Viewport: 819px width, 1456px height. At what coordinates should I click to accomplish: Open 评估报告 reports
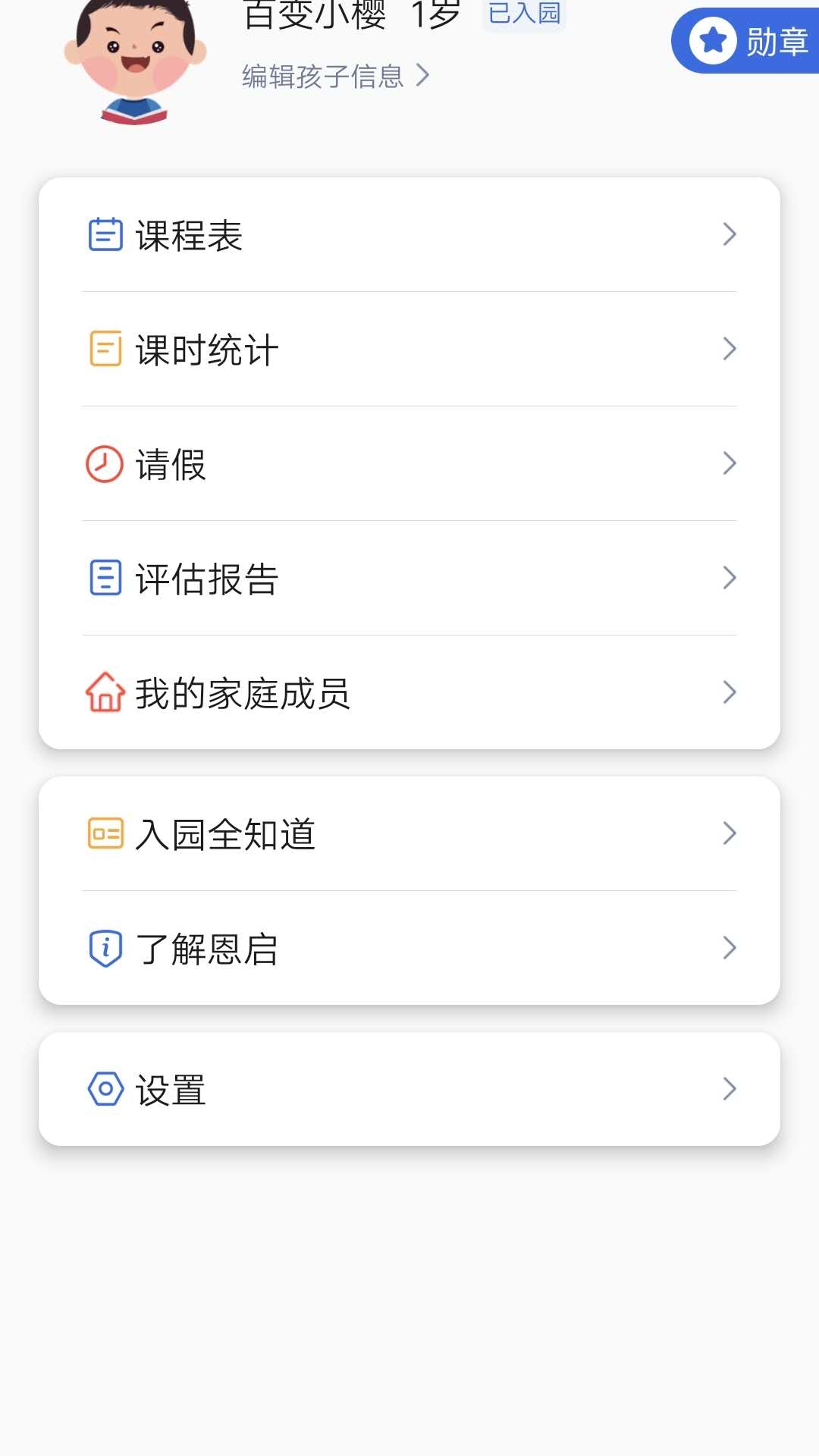(x=409, y=579)
